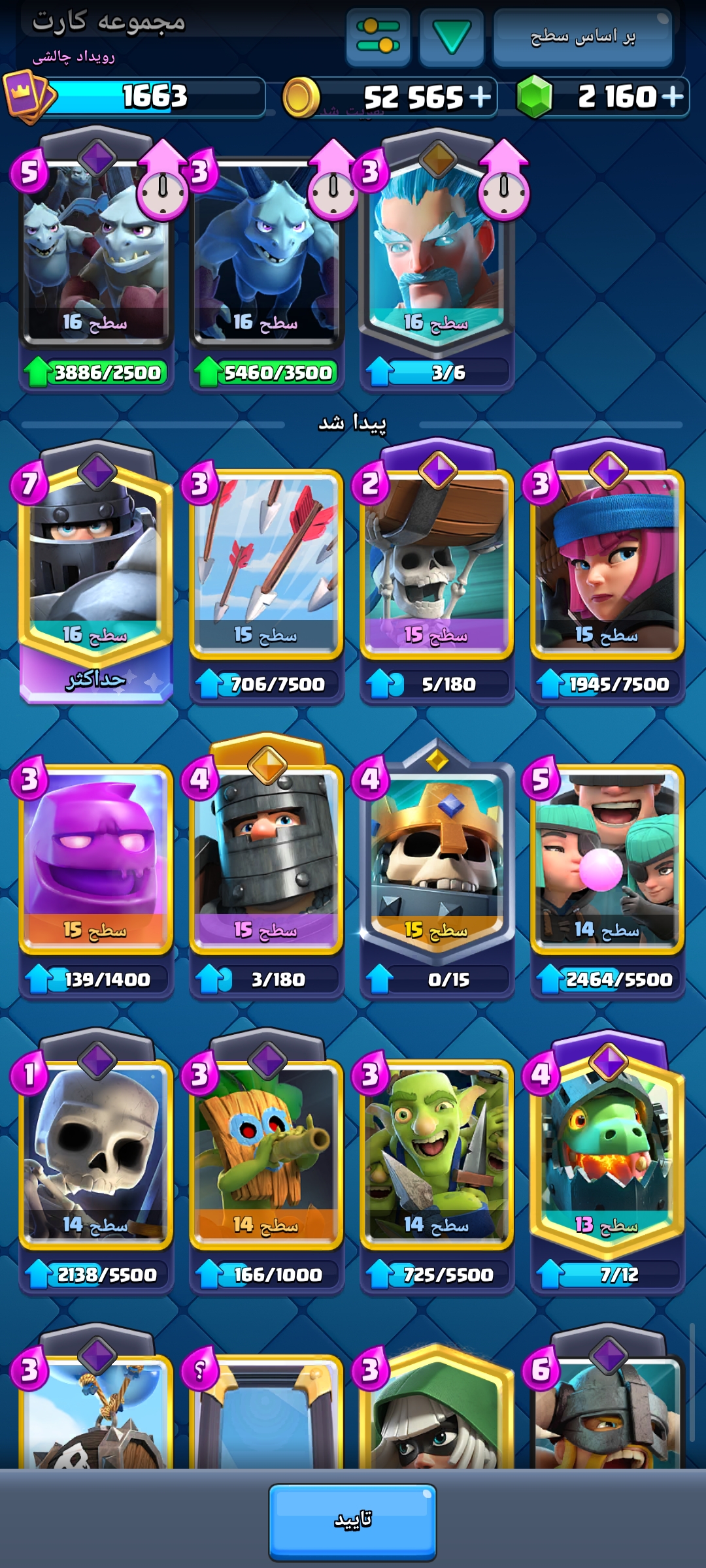The width and height of the screenshot is (706, 1568).
Task: Open the Dark Prince card 3/180
Action: click(266, 869)
